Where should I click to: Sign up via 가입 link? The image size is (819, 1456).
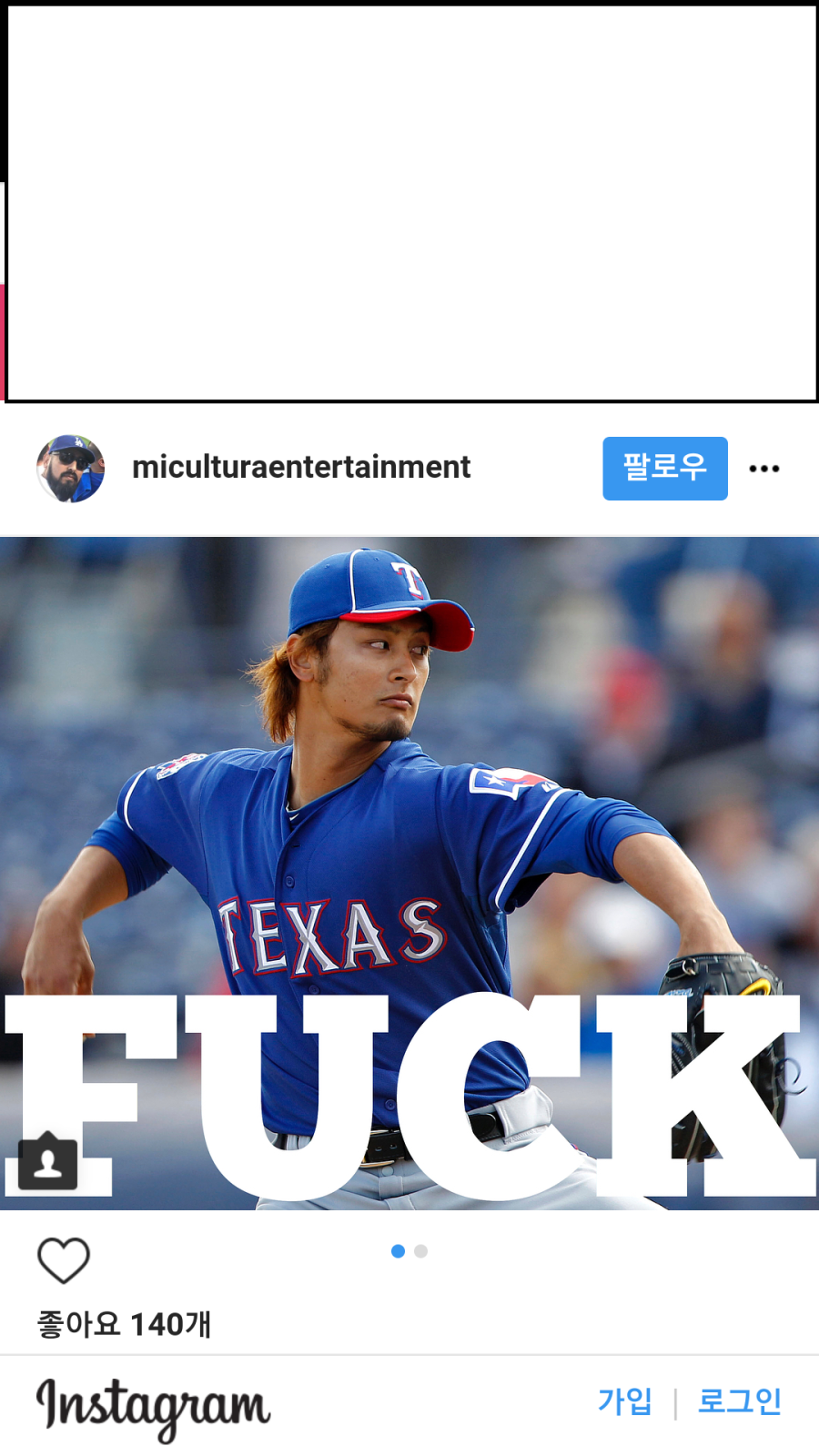(x=625, y=1401)
